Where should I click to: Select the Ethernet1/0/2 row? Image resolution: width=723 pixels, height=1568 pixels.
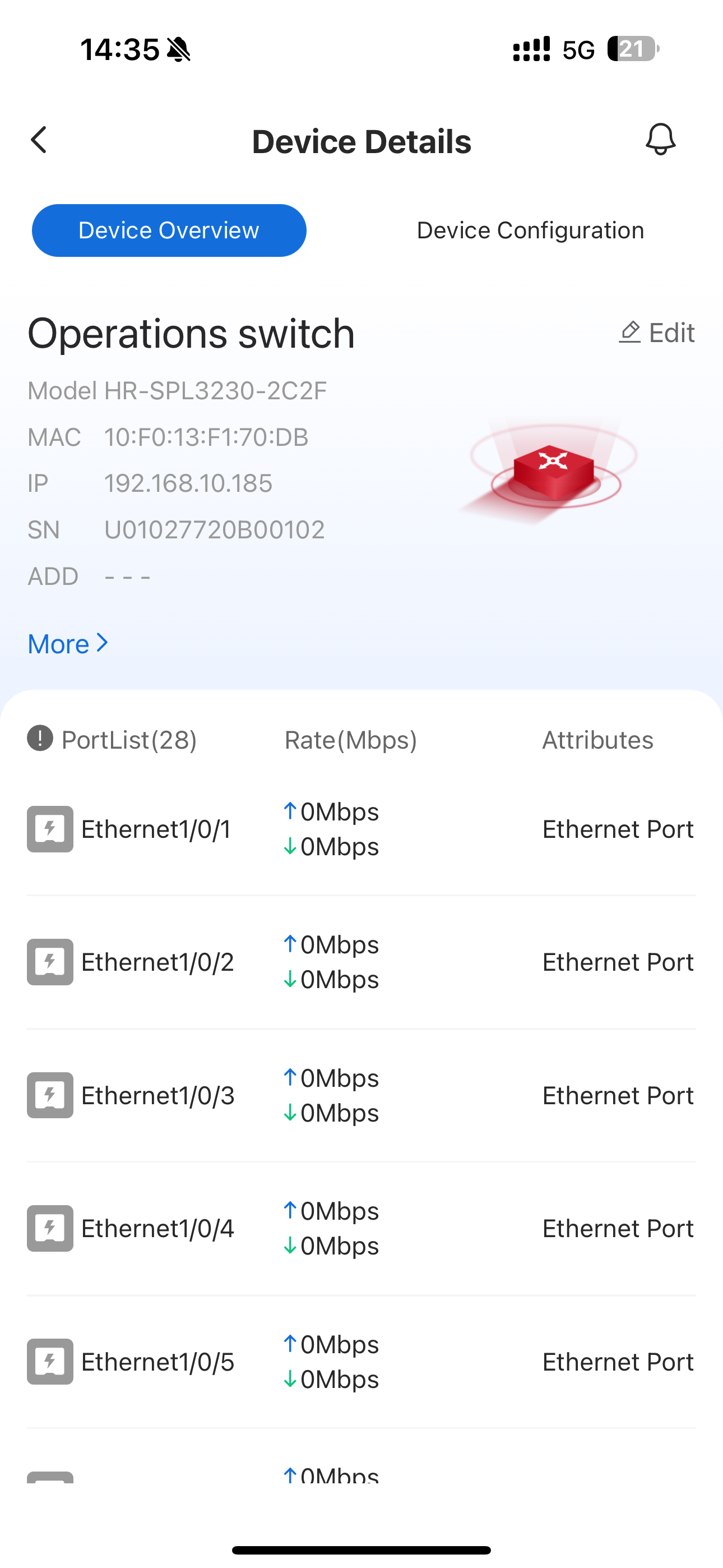[361, 962]
